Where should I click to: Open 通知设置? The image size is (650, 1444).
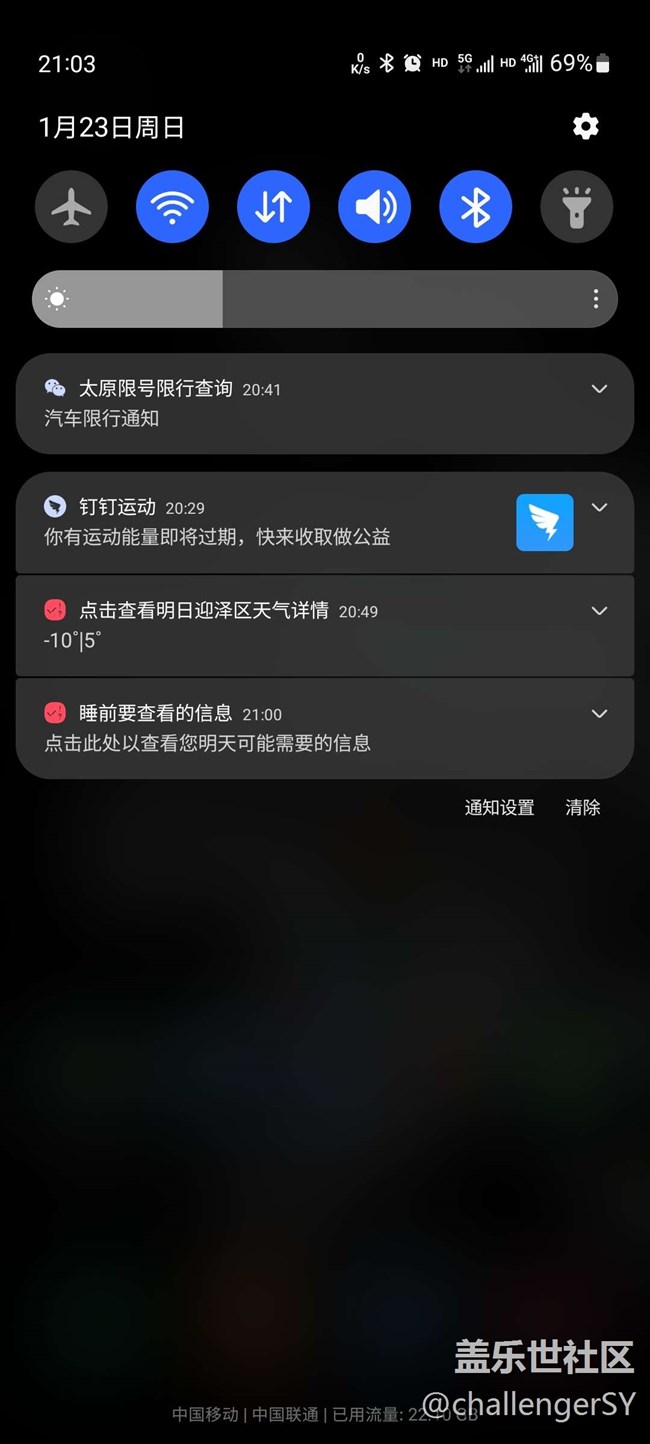[x=499, y=808]
